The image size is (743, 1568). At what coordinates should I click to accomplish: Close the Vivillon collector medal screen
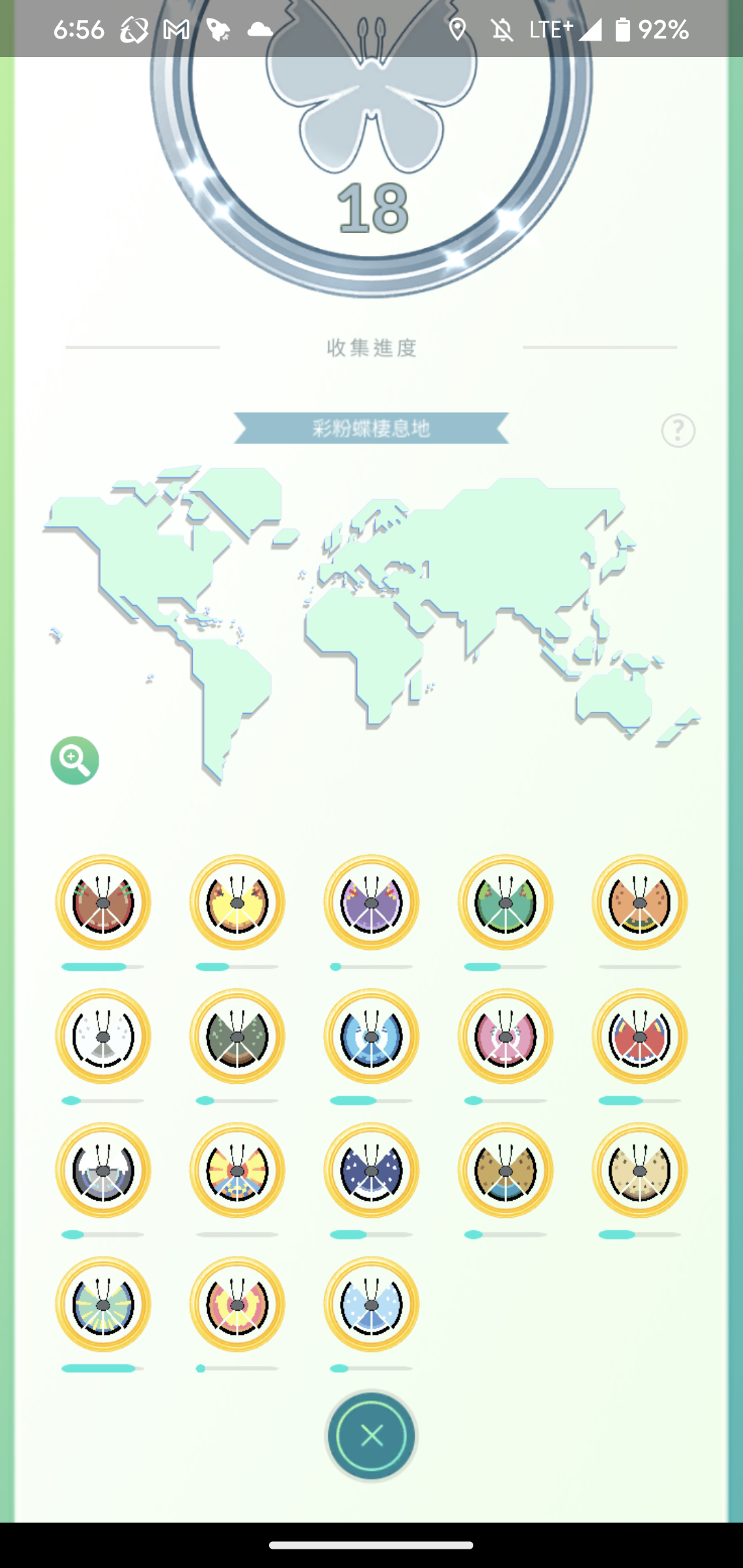point(371,1435)
